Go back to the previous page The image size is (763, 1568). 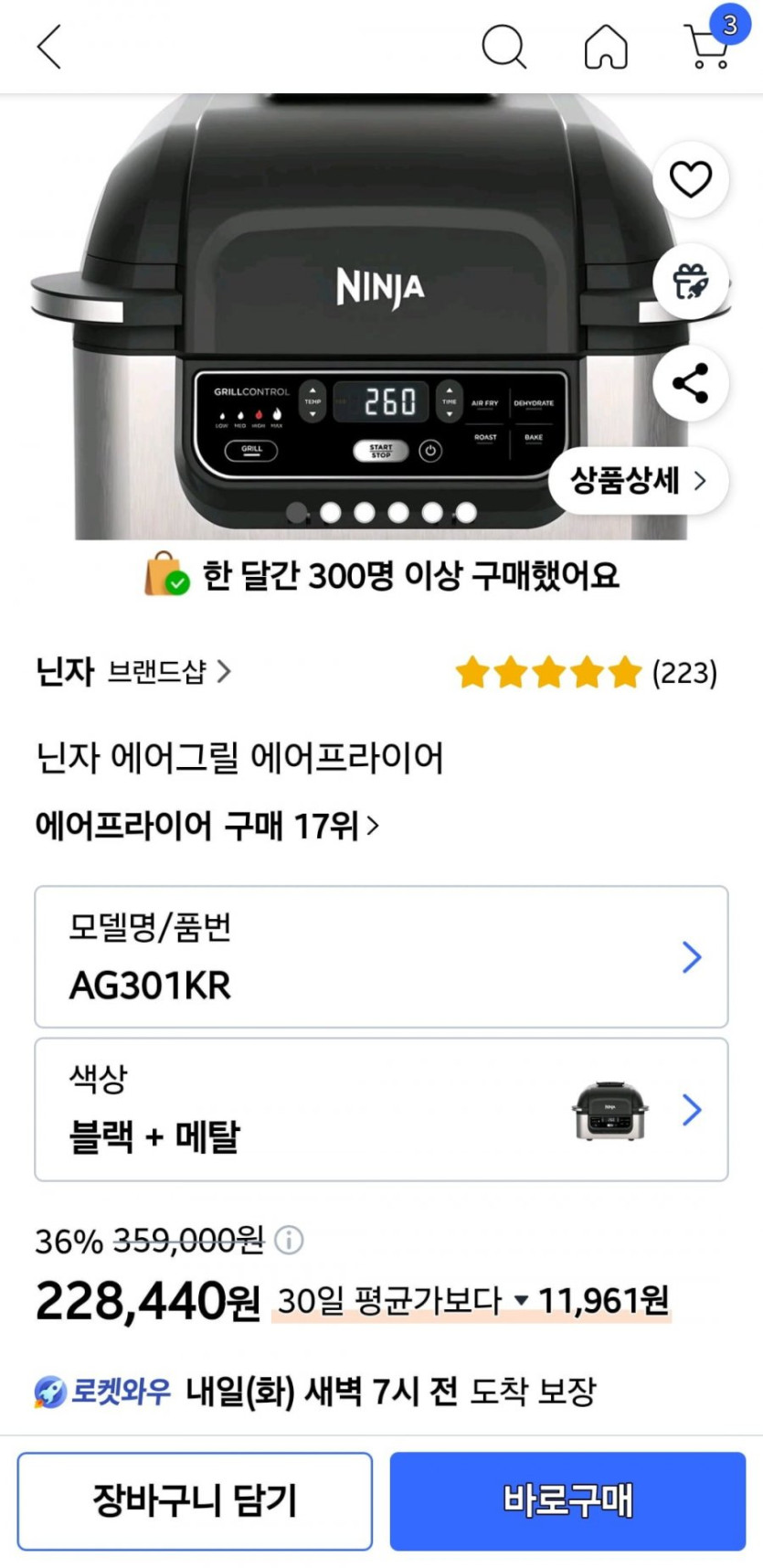click(49, 47)
